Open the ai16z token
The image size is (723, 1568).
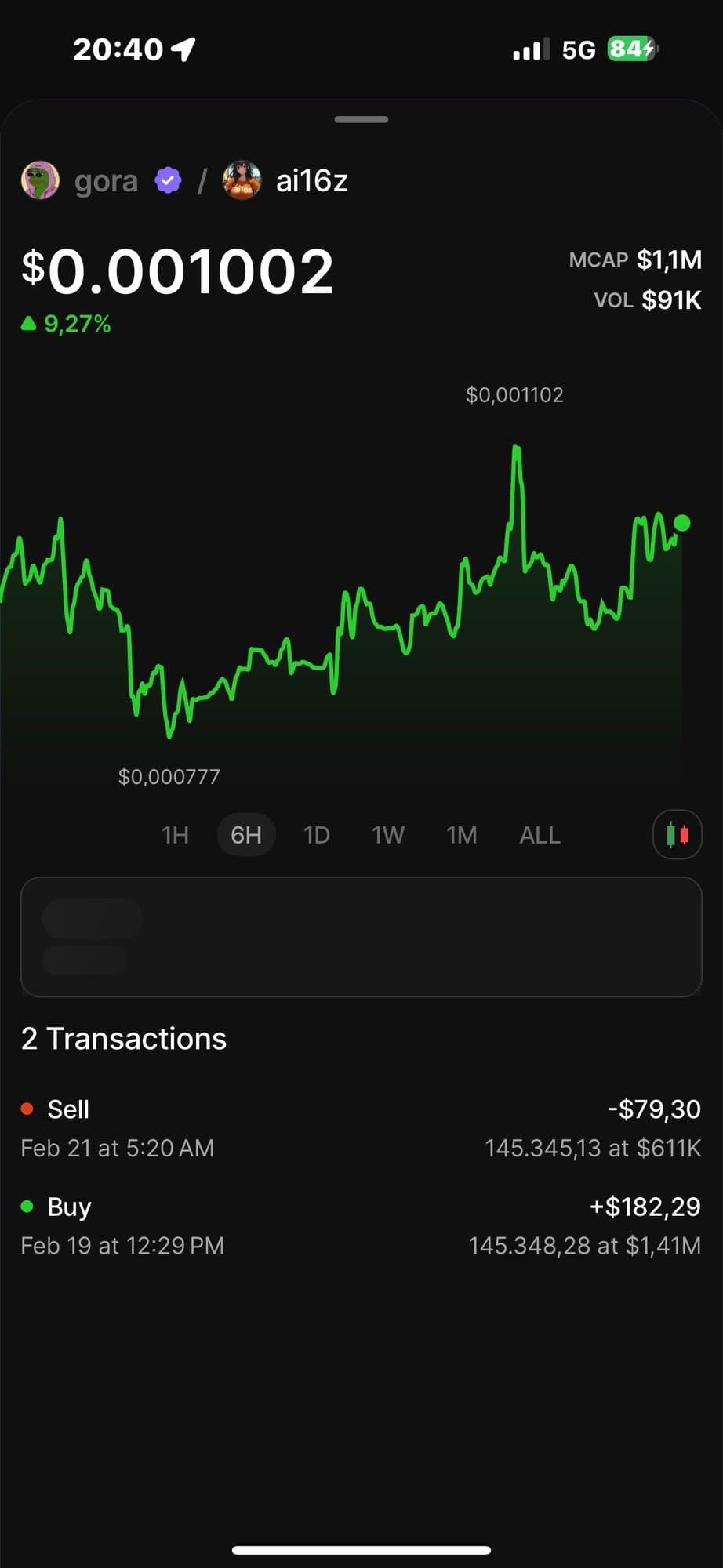(311, 181)
